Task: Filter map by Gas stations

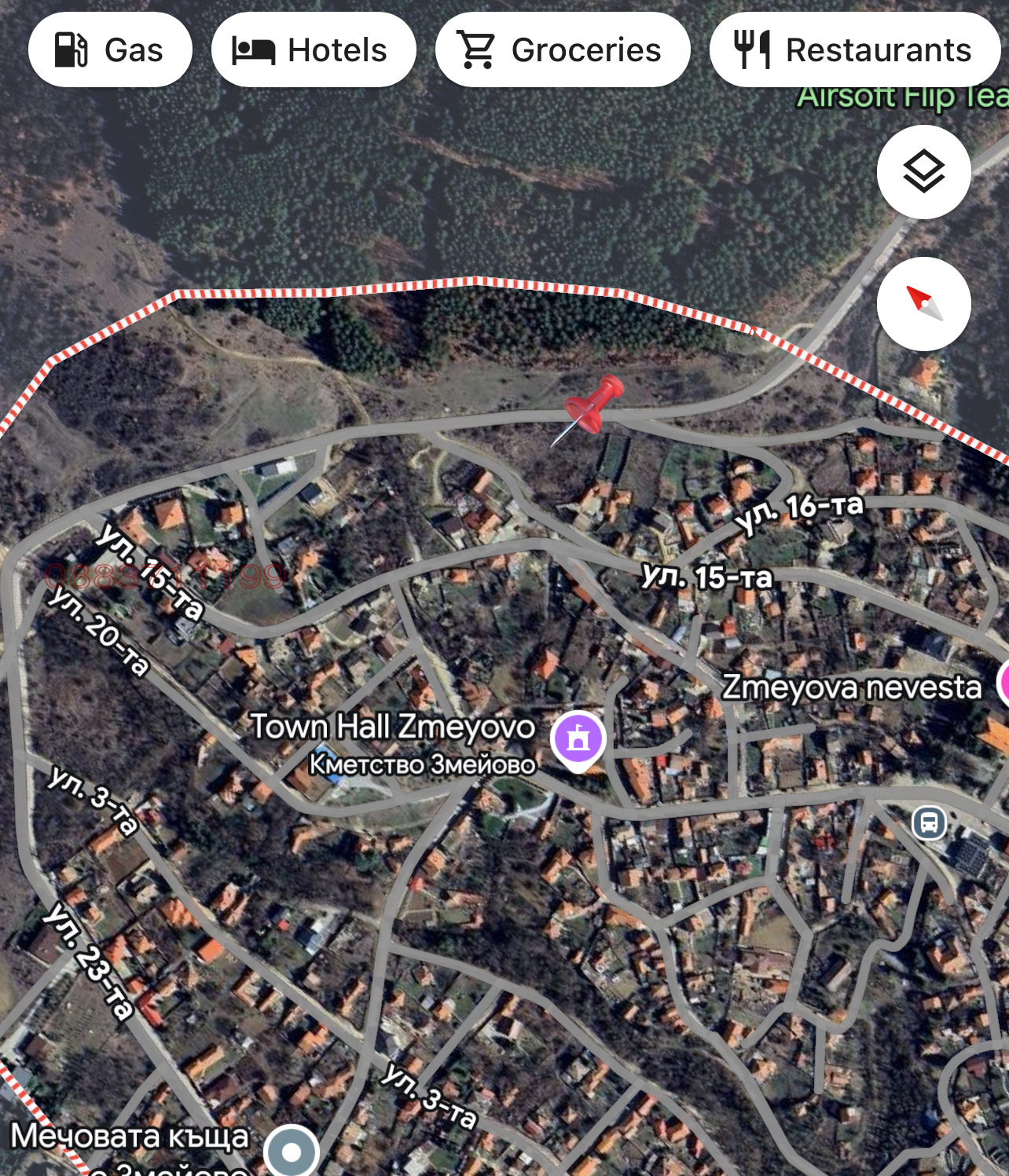Action: pos(110,49)
